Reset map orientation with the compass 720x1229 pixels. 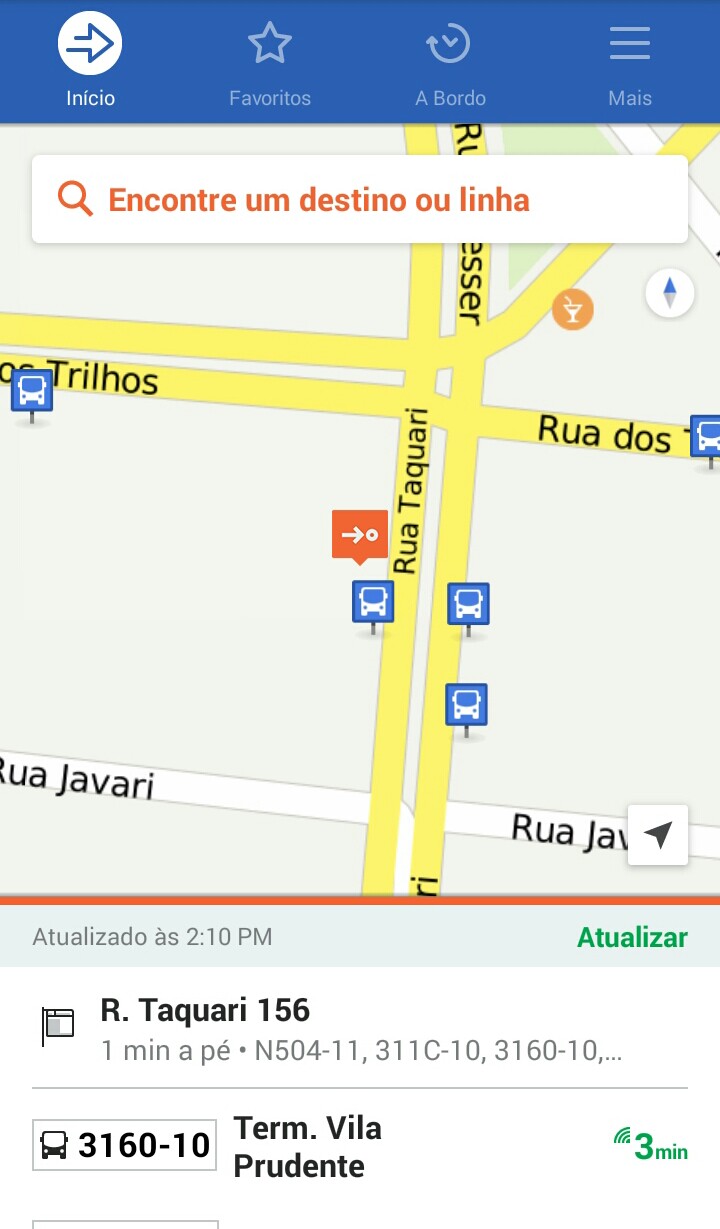(670, 294)
